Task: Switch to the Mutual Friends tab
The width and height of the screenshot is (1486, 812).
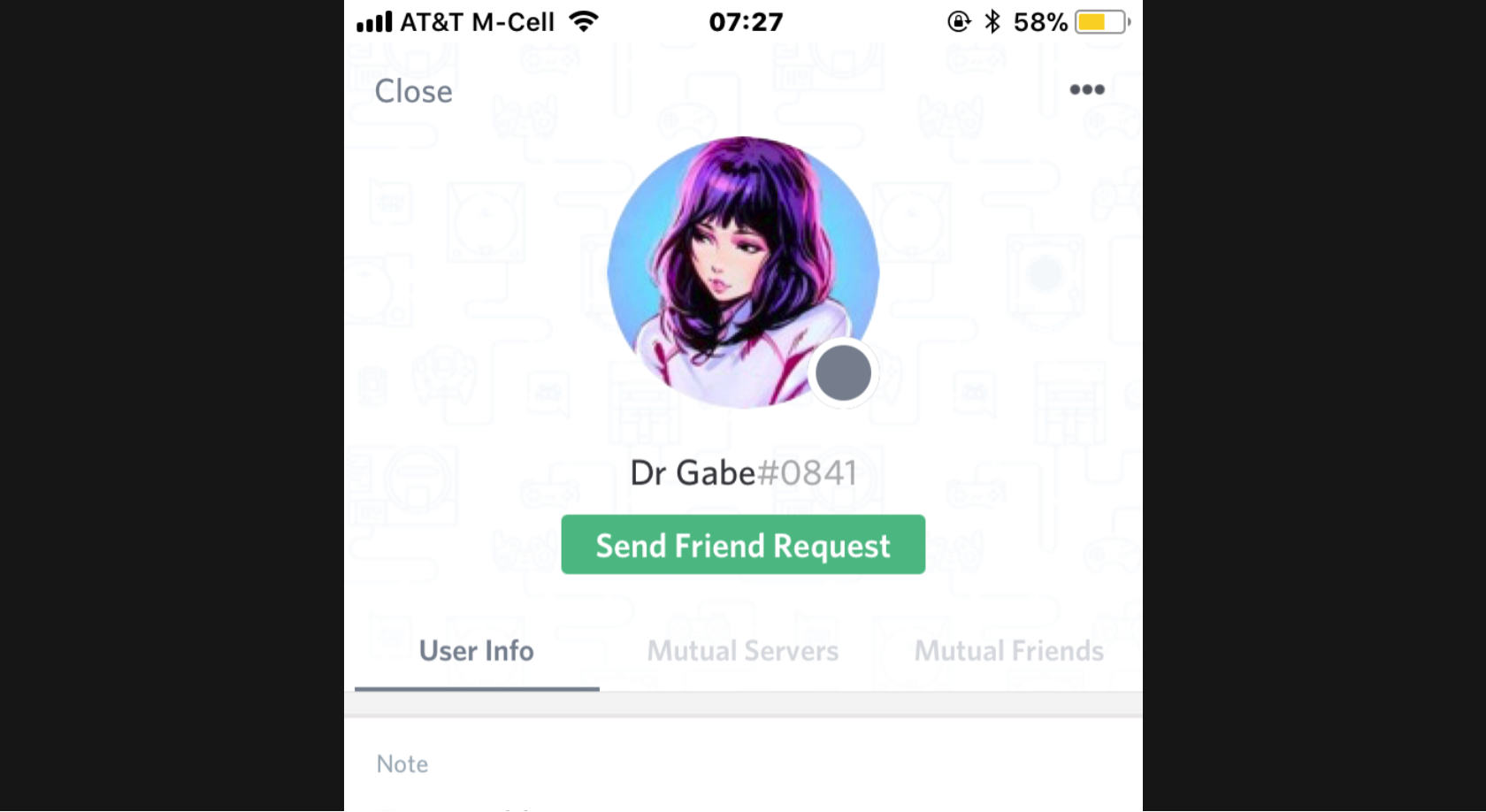Action: point(1008,651)
